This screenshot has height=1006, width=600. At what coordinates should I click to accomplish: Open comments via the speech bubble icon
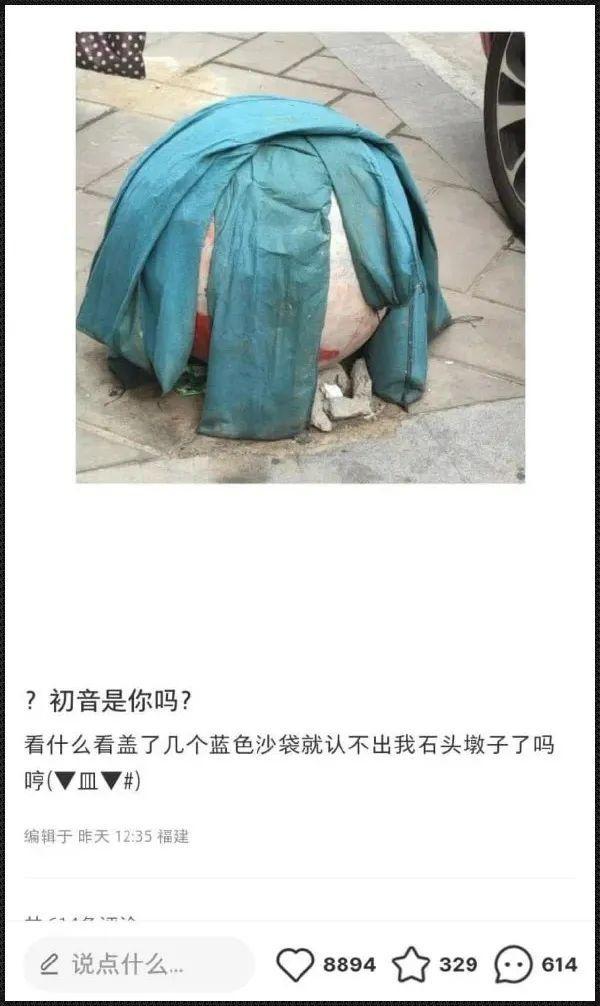[x=514, y=965]
